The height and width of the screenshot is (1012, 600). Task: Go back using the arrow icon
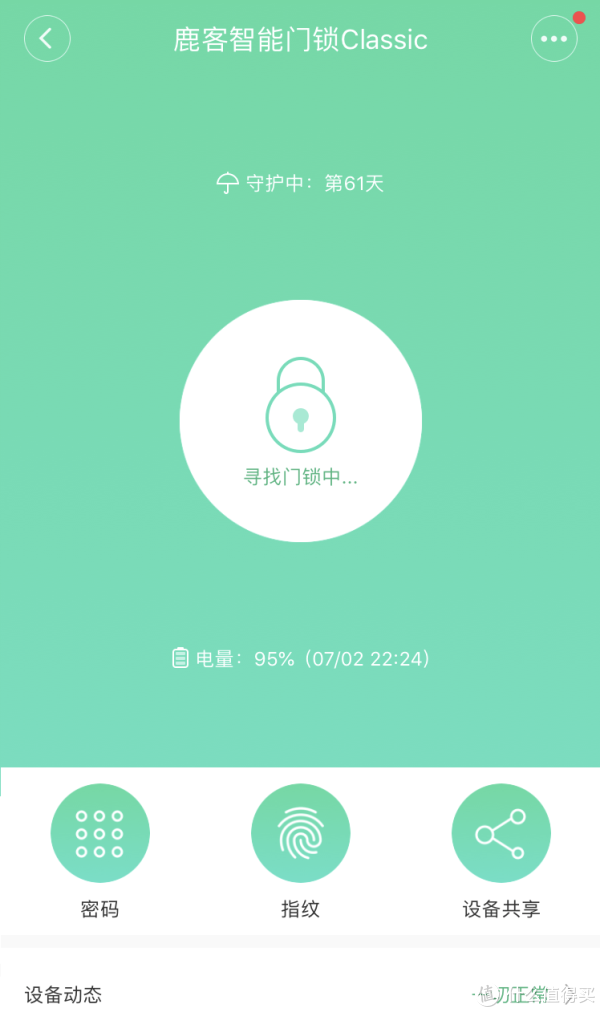click(x=47, y=39)
